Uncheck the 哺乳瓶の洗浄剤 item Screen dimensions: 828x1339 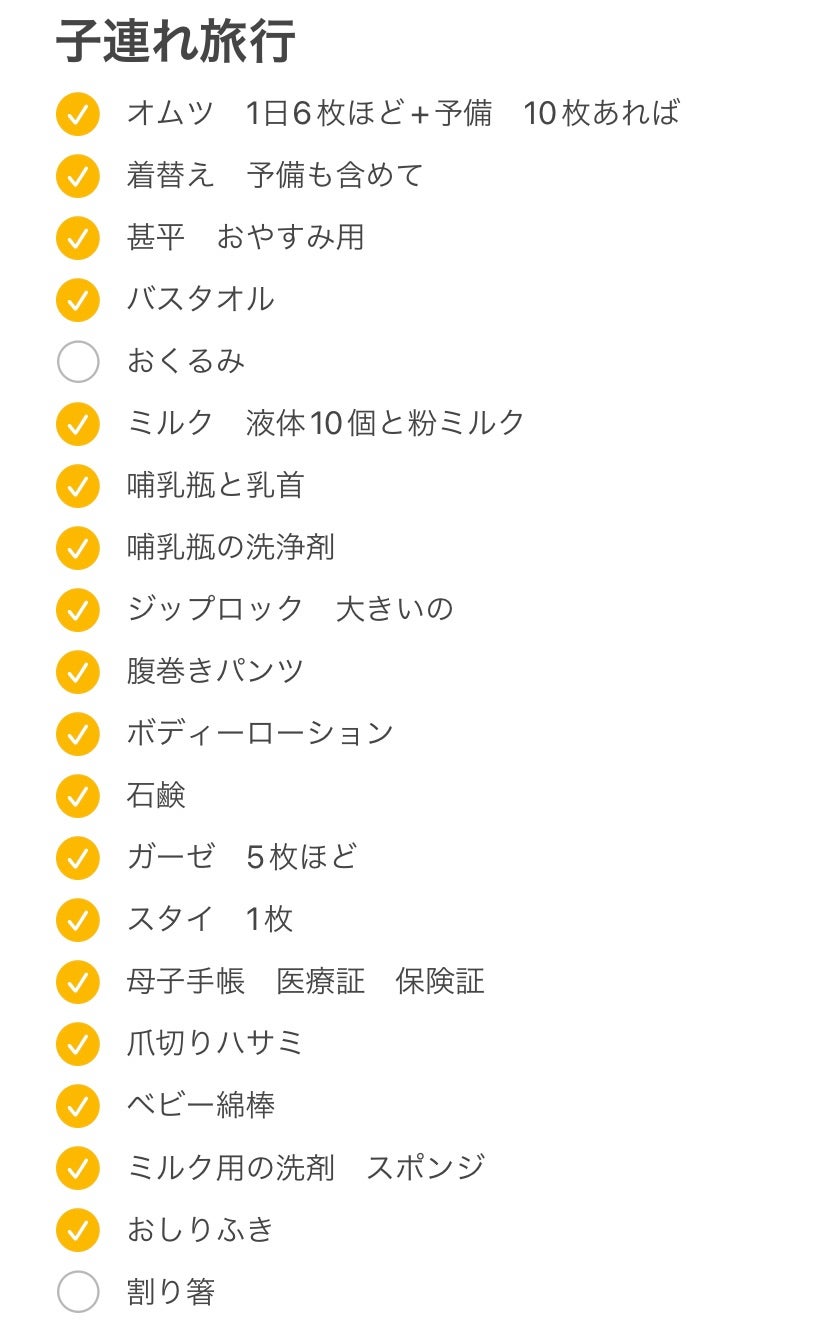point(77,547)
